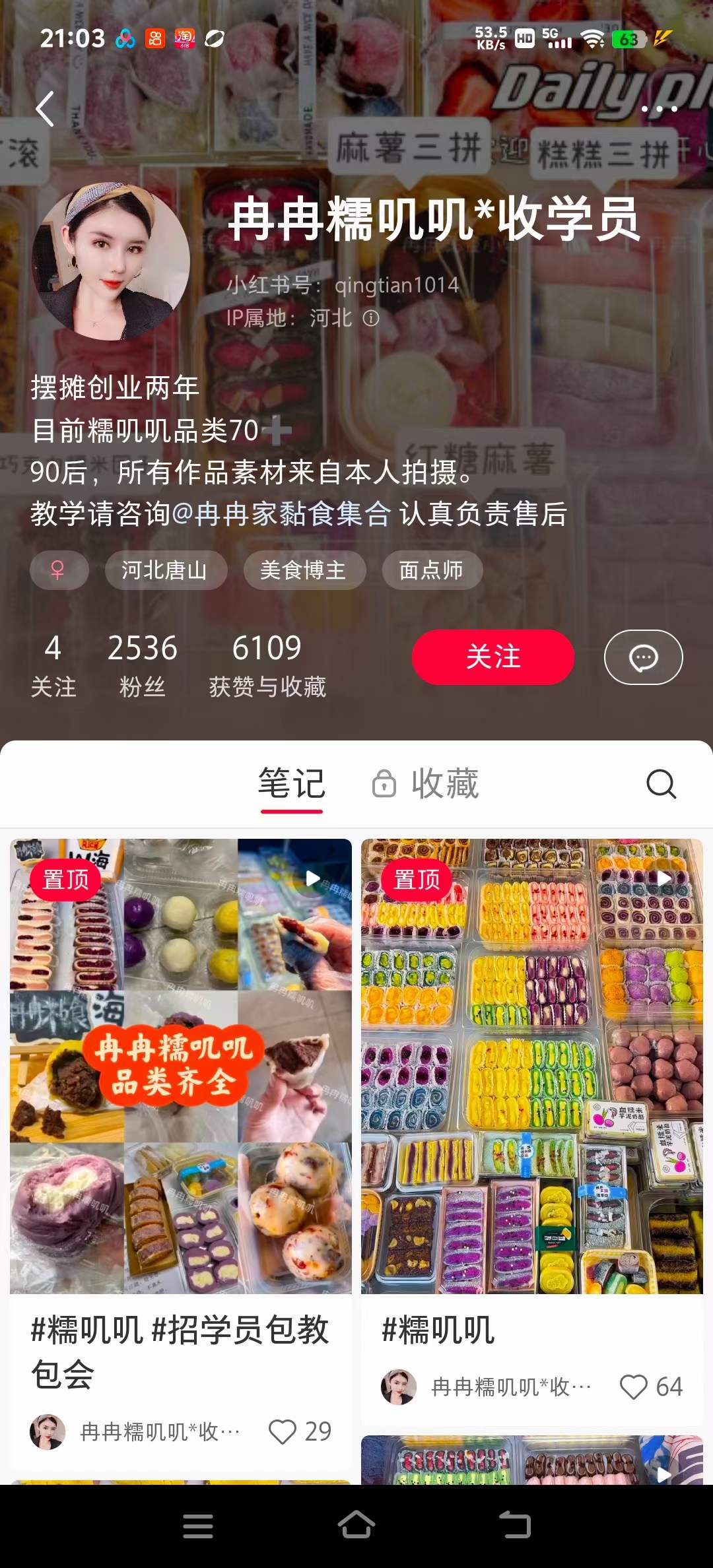This screenshot has height=1568, width=713.
Task: Open the chat bubble next to 关注 button
Action: pos(642,657)
